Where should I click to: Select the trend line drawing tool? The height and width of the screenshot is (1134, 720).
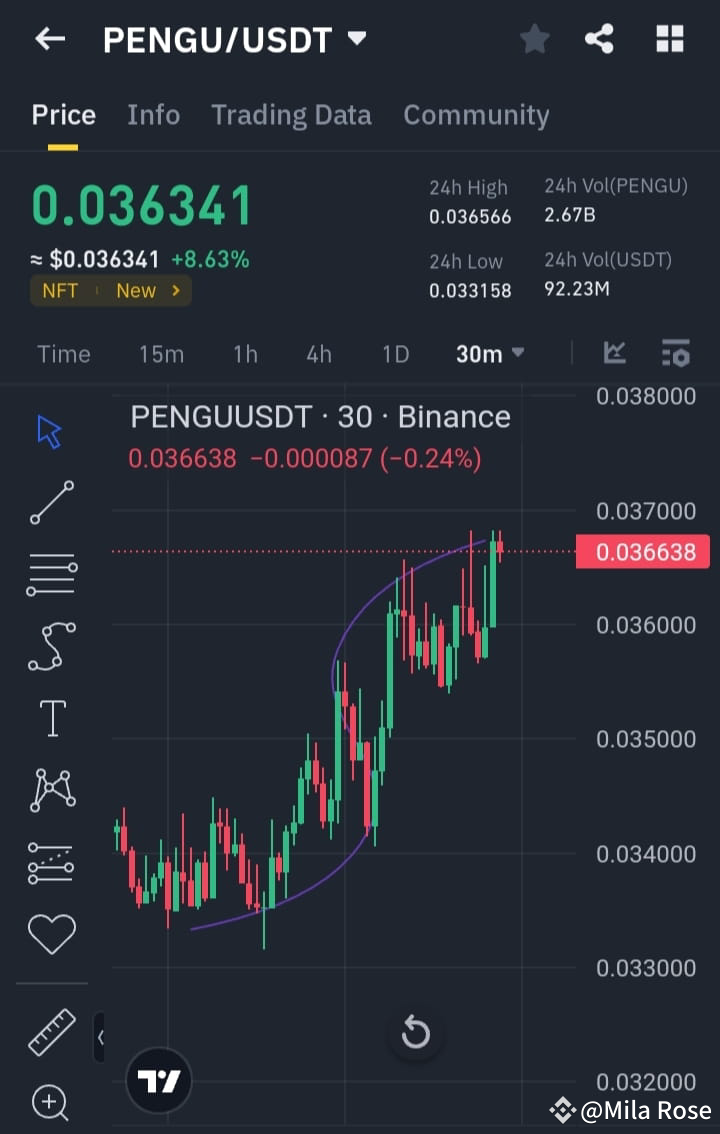(51, 501)
